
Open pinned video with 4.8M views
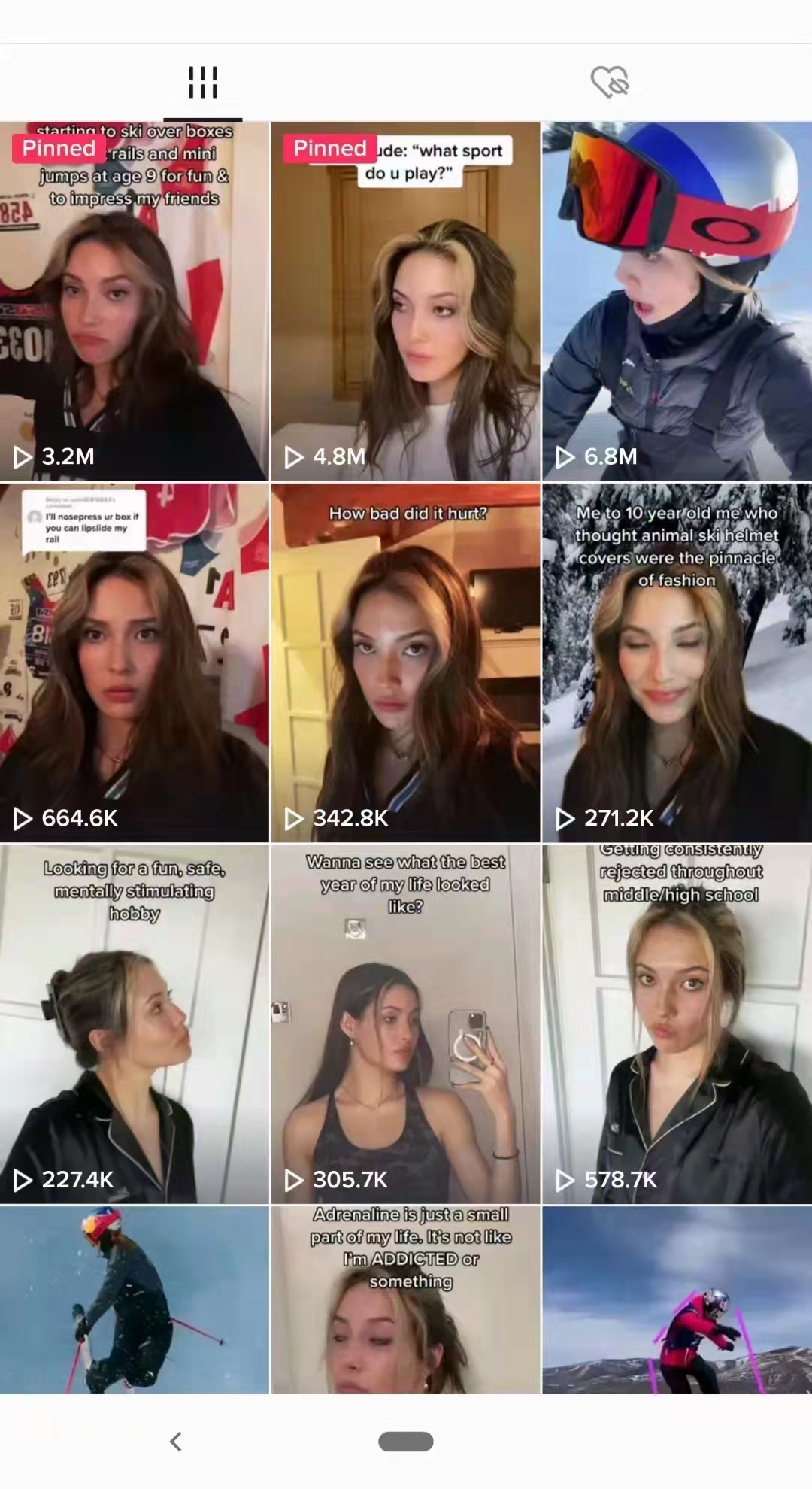405,301
